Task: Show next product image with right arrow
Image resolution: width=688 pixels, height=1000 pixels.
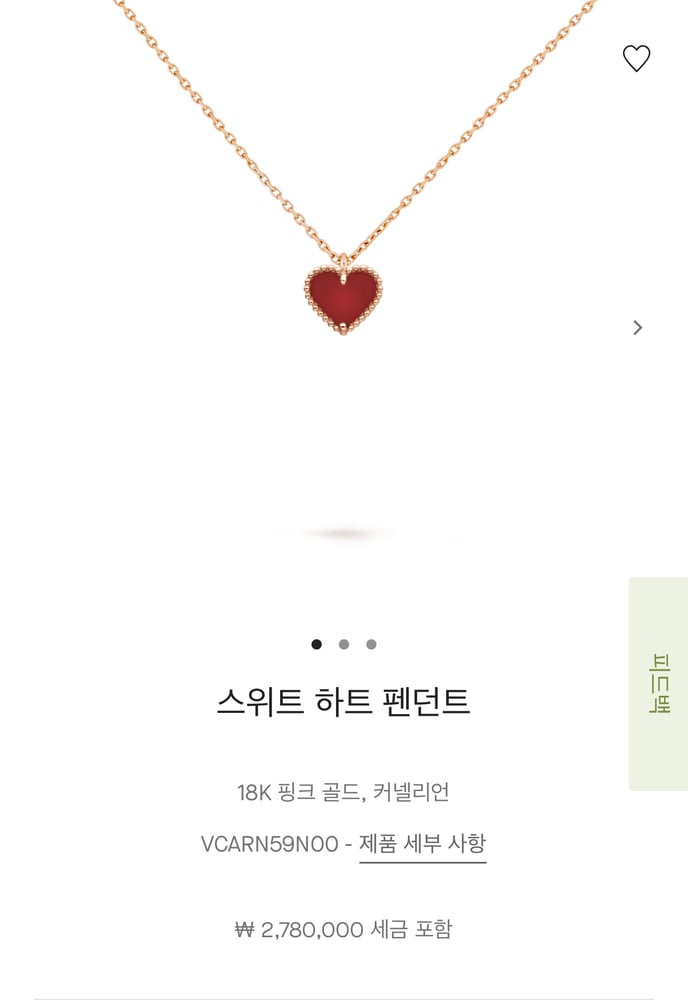Action: [x=637, y=328]
